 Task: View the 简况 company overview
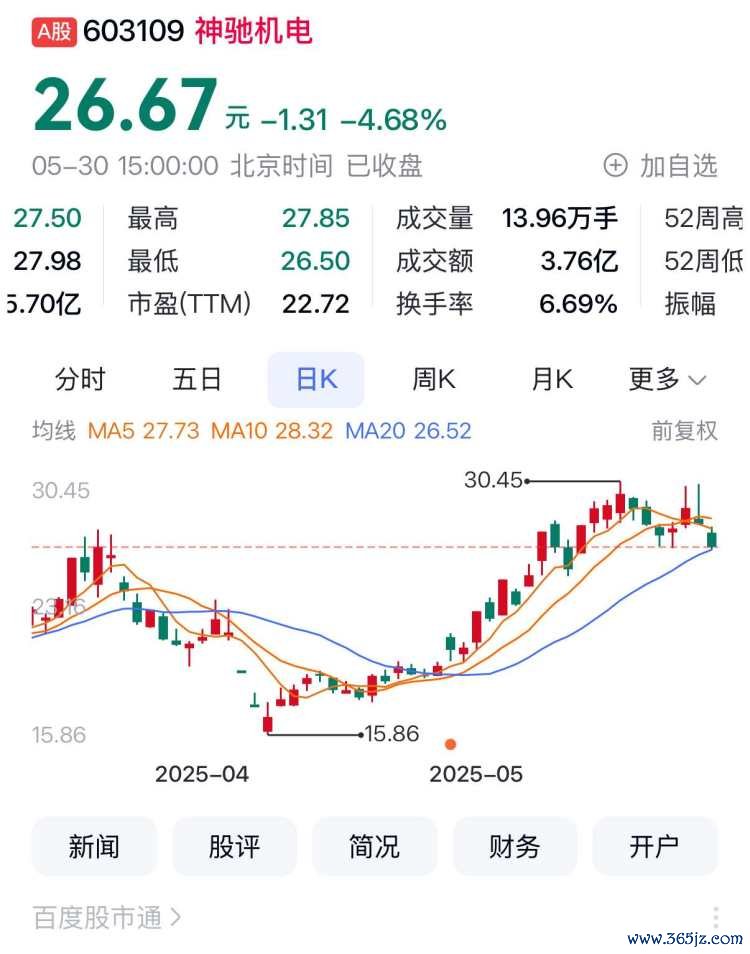point(375,846)
